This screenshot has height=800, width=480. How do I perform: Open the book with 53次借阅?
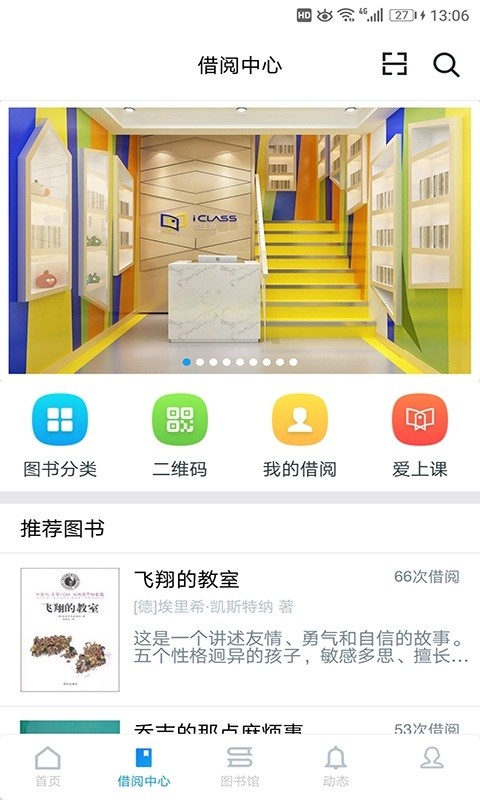tap(240, 721)
